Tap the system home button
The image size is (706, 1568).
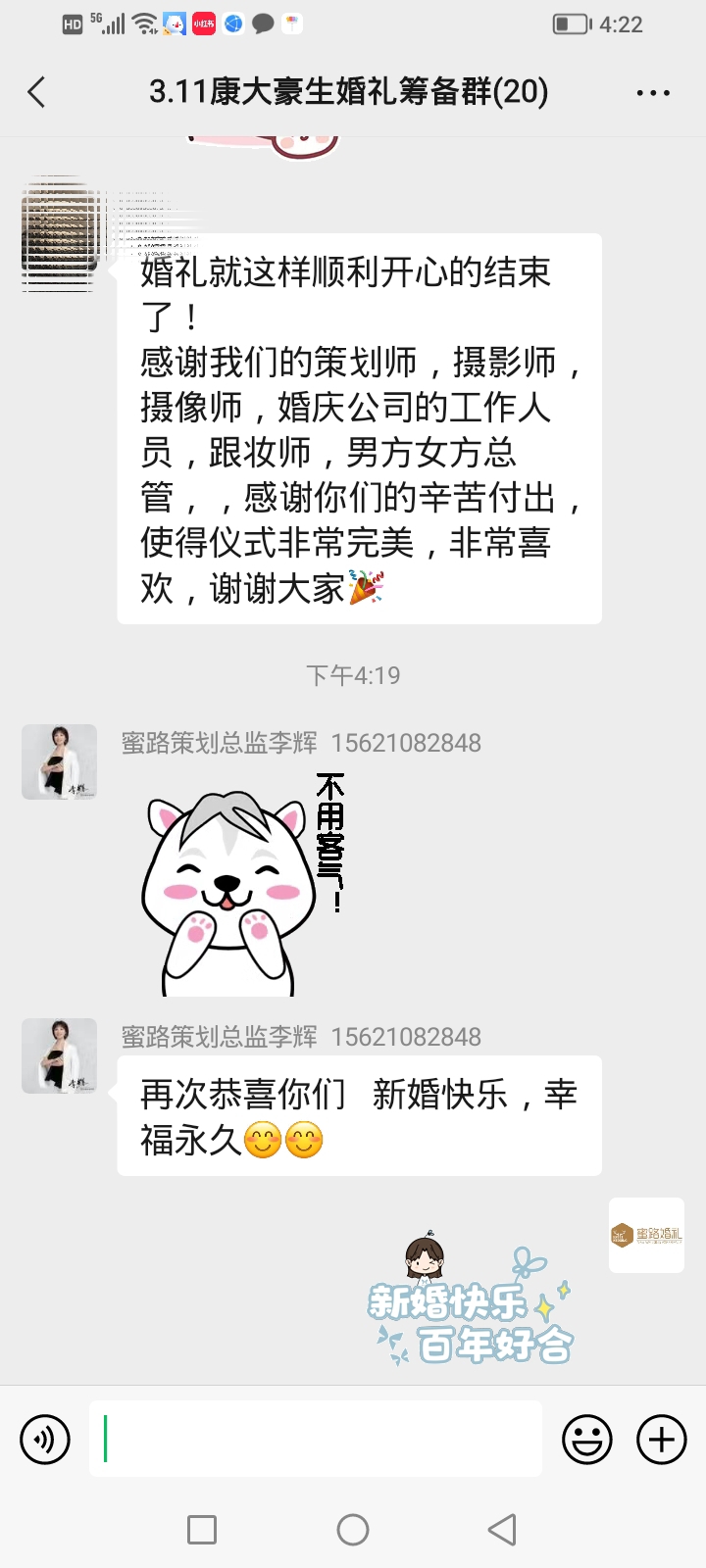pos(353,1530)
